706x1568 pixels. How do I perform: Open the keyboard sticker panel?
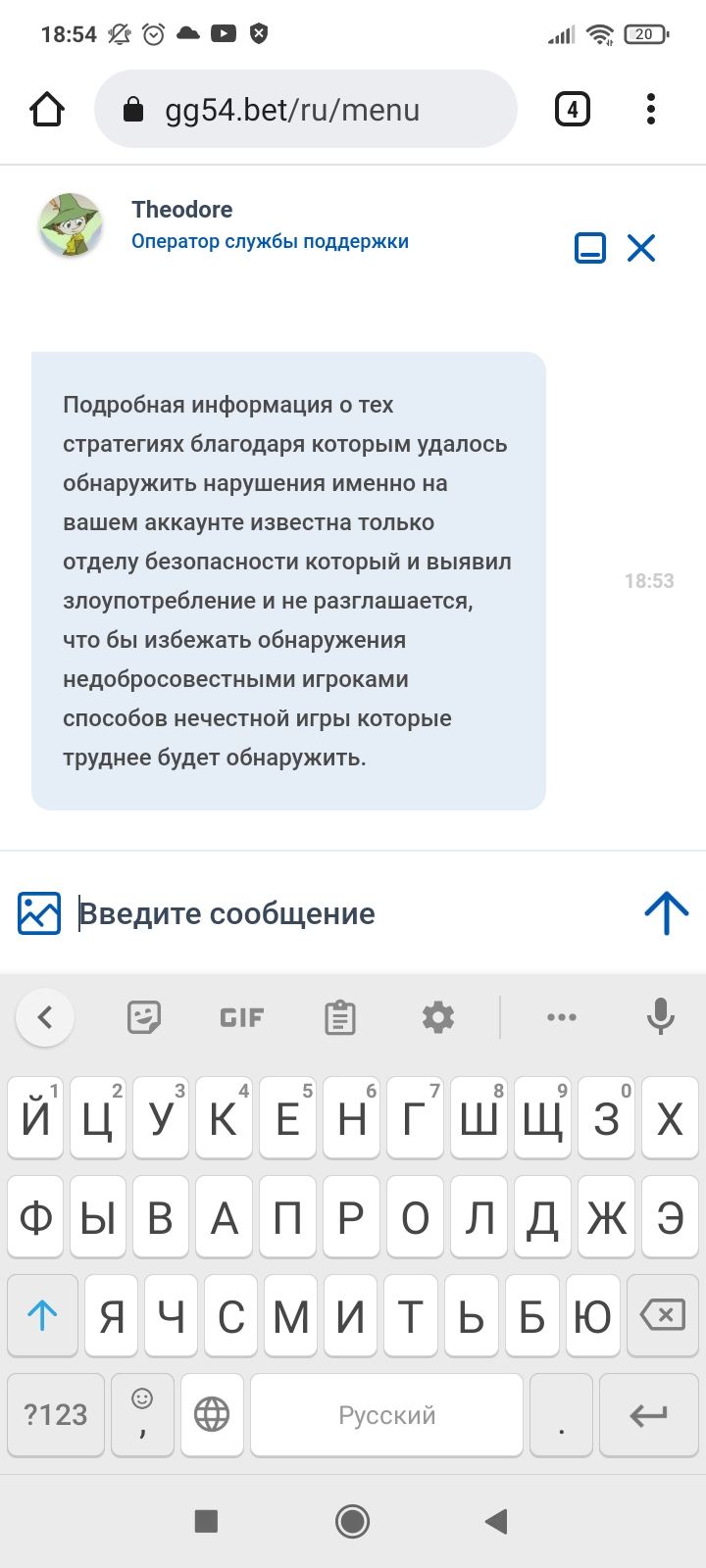coord(144,1017)
